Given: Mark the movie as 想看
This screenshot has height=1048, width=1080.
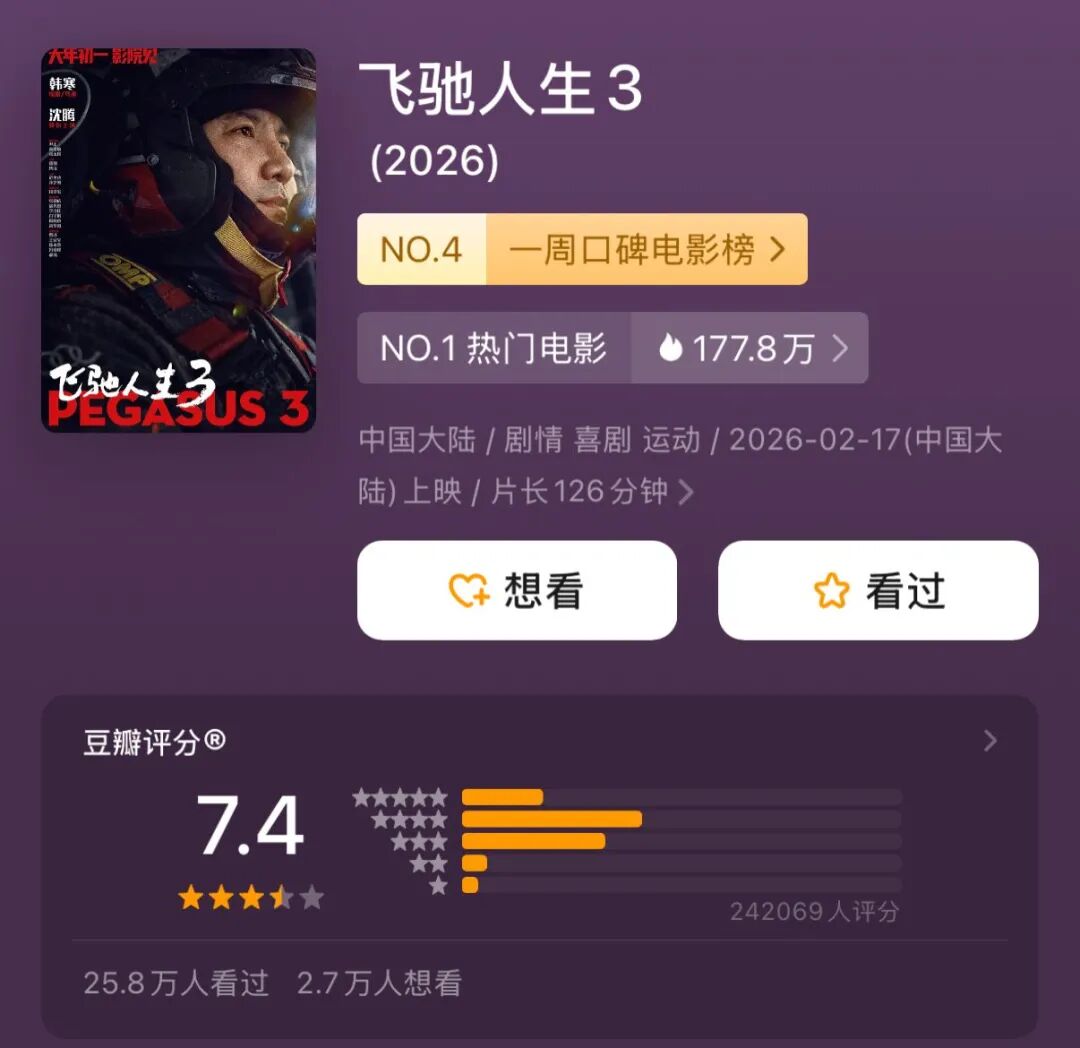Looking at the screenshot, I should 517,590.
